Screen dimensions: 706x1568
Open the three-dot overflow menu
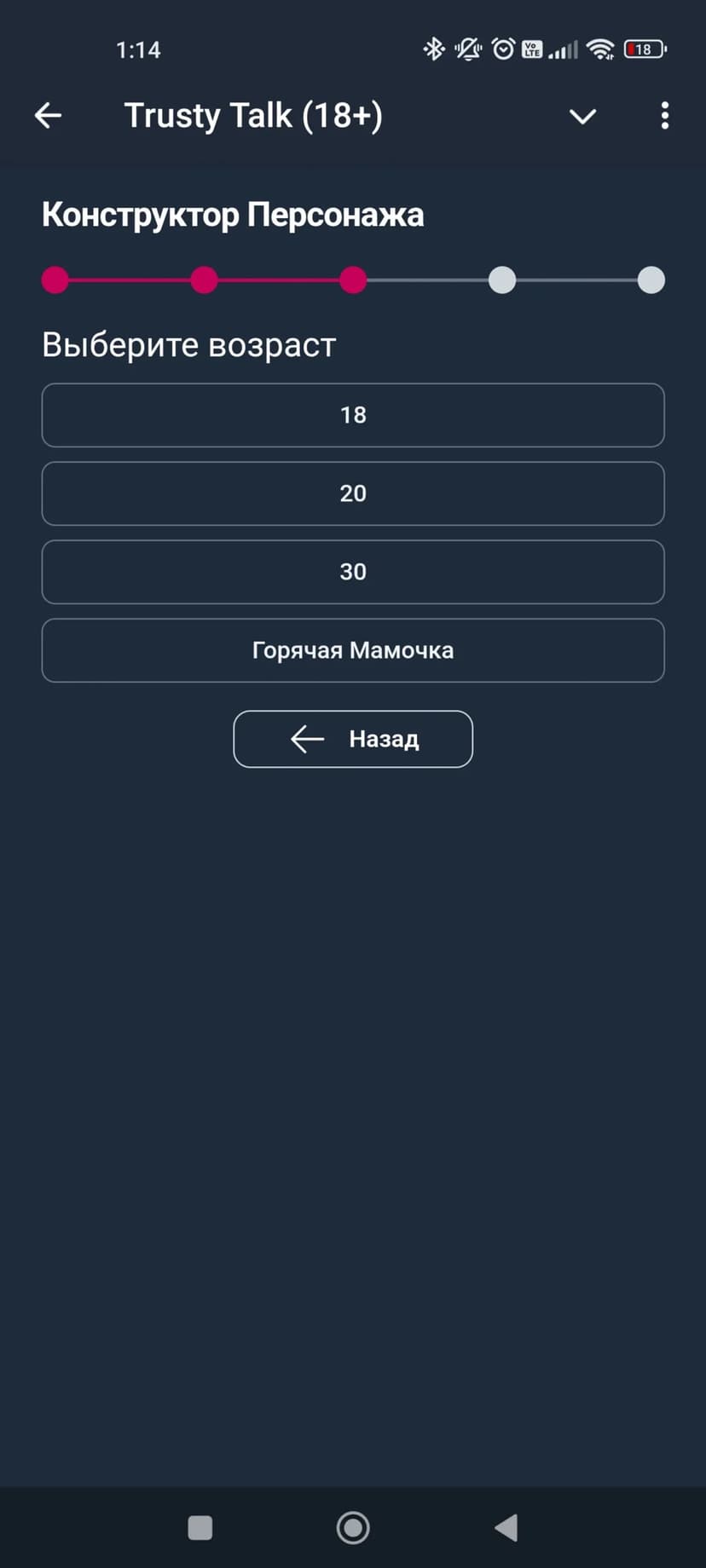pos(665,116)
